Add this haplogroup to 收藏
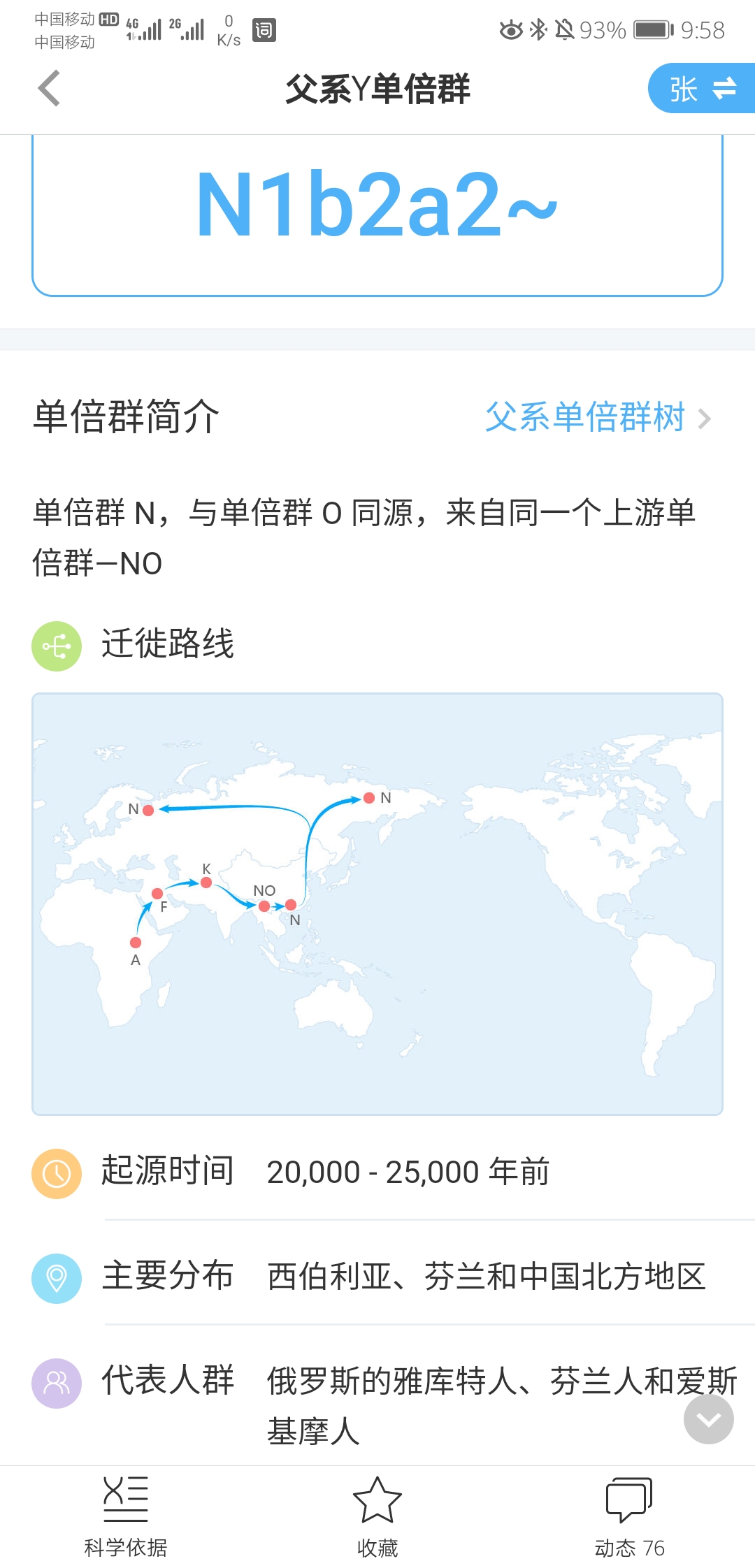Screen dimensions: 755x1568 [377, 1516]
